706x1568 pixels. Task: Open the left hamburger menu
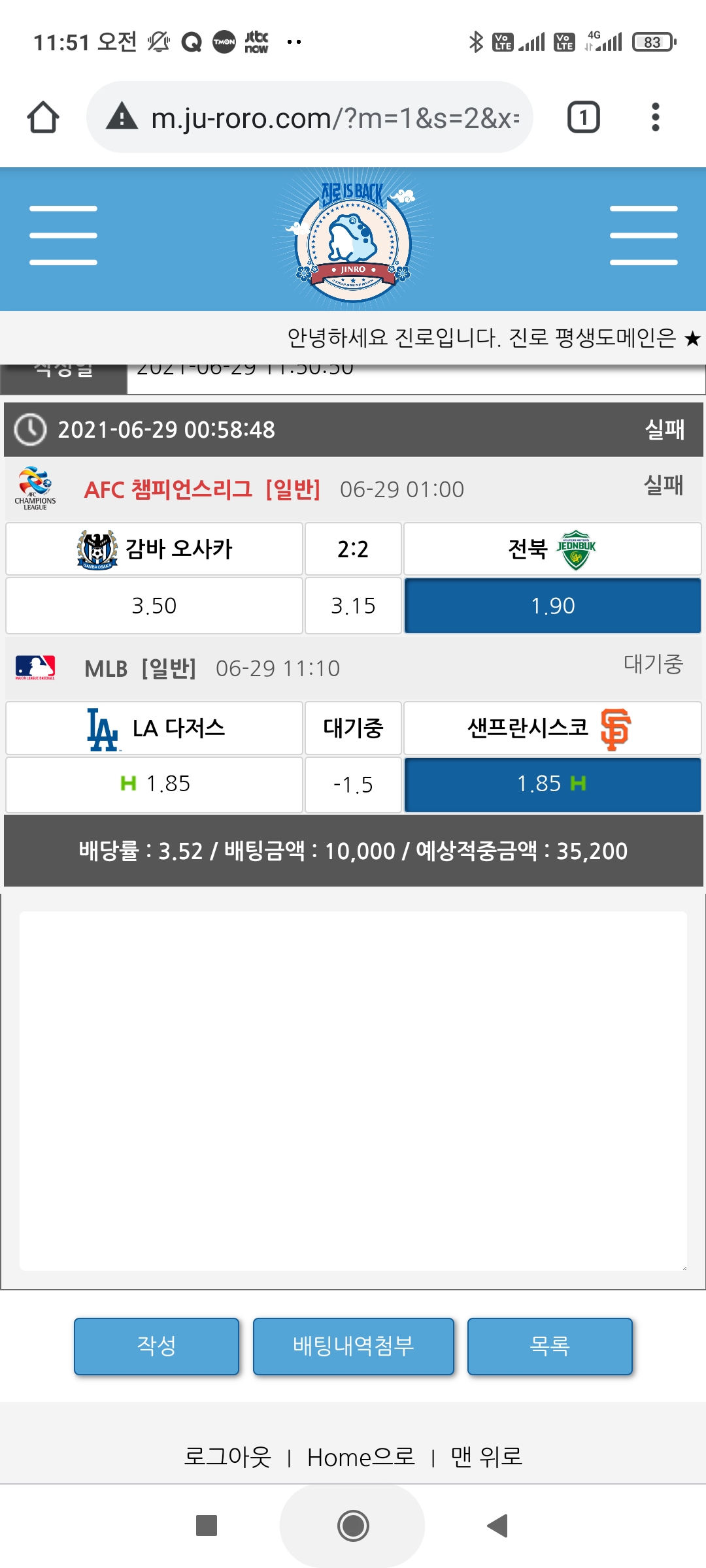(x=63, y=235)
